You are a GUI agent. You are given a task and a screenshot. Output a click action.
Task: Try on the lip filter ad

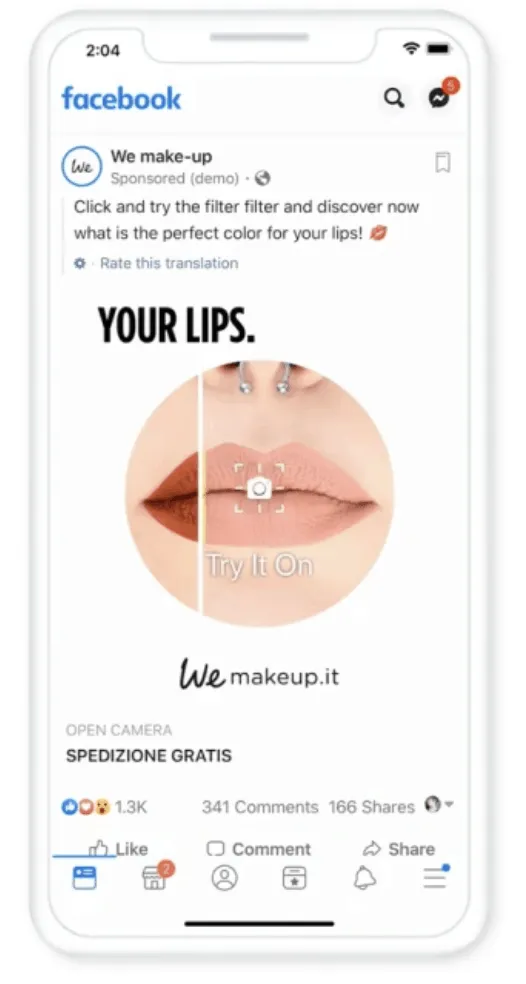[259, 493]
